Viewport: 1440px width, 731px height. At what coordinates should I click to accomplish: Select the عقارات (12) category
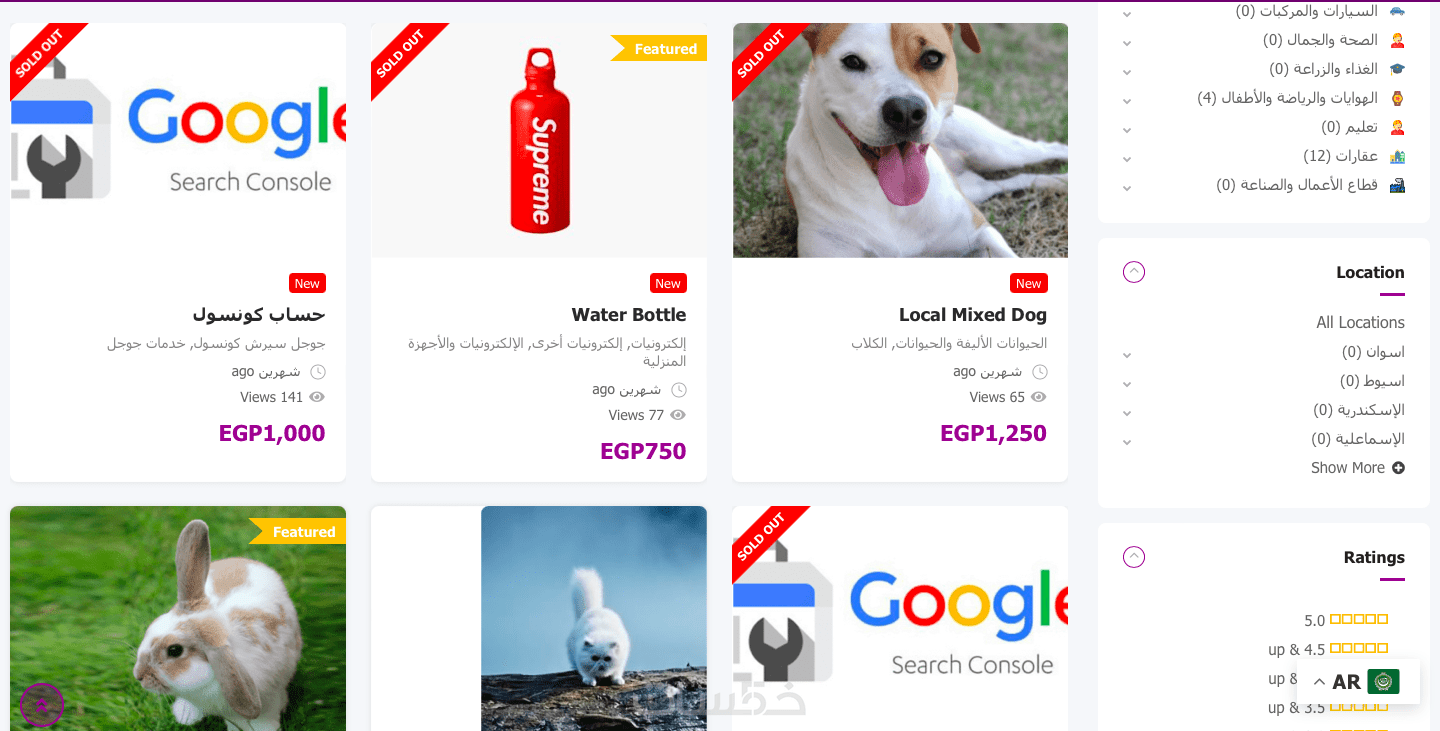[x=1340, y=156]
